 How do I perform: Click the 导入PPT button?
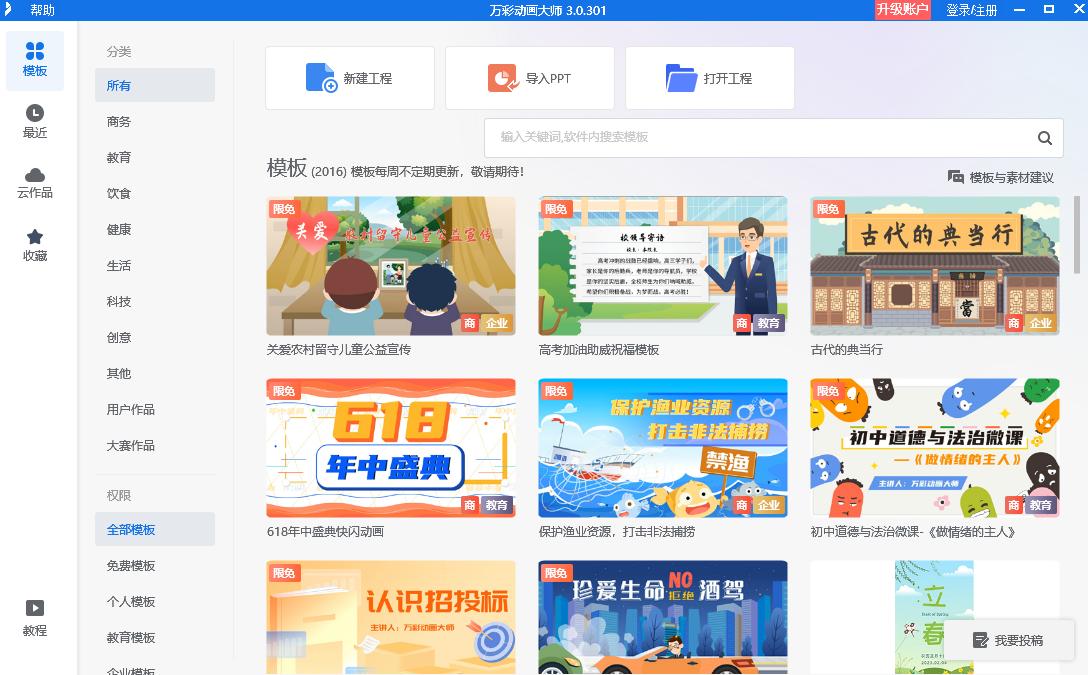[529, 78]
